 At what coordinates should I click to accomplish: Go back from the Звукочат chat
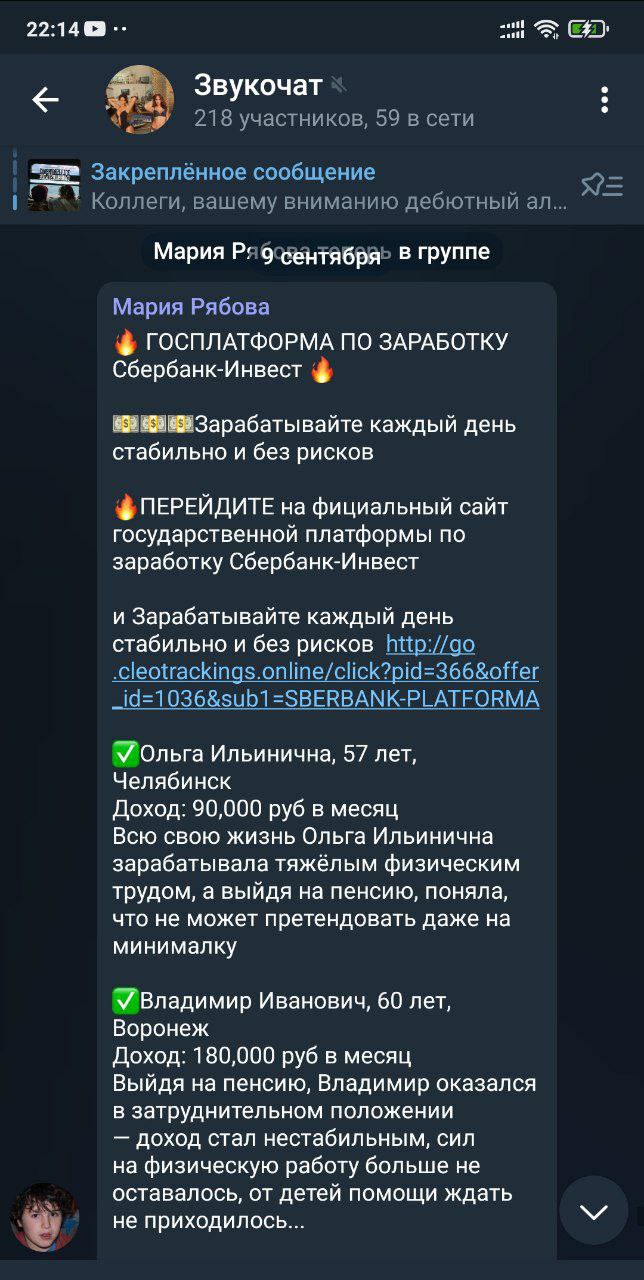click(45, 100)
